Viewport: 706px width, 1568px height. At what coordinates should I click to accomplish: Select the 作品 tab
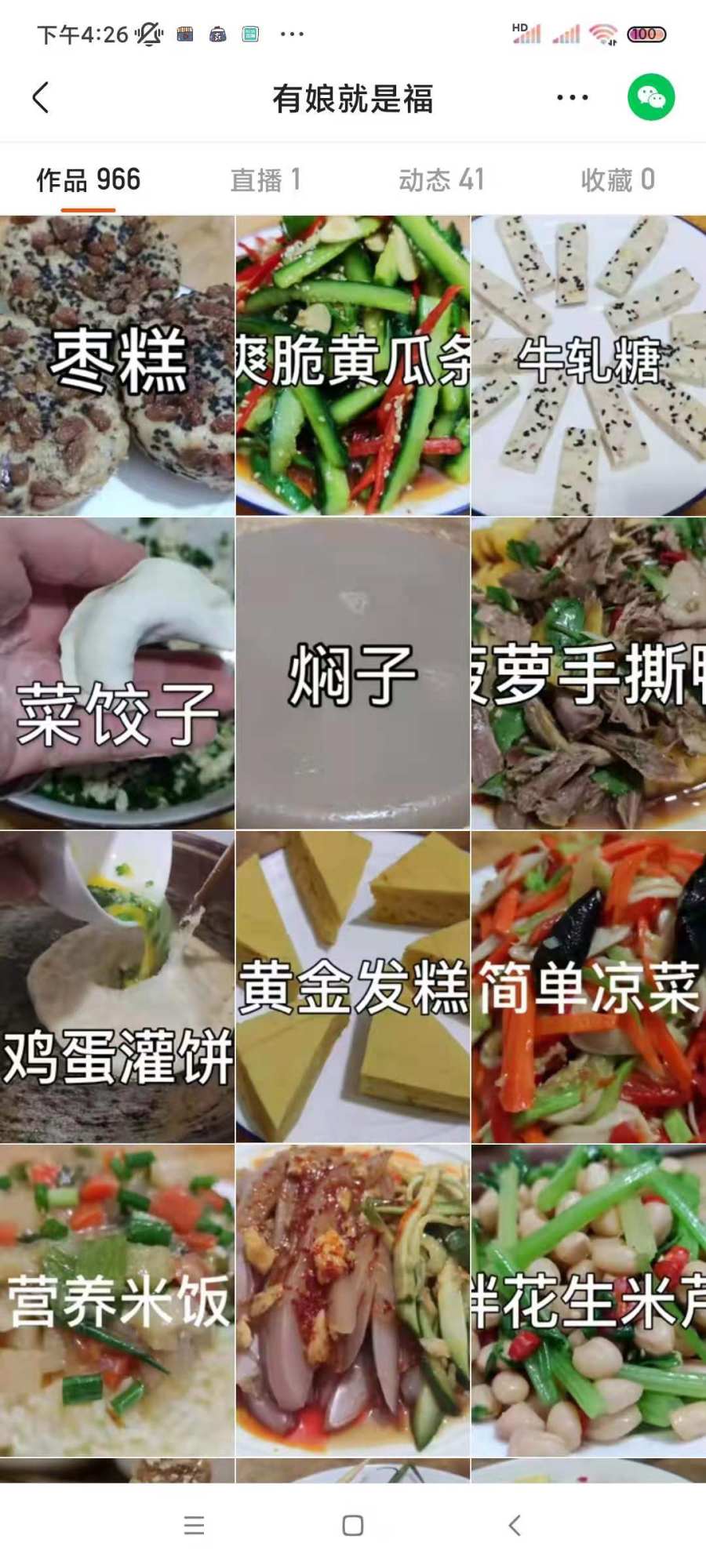tap(89, 180)
